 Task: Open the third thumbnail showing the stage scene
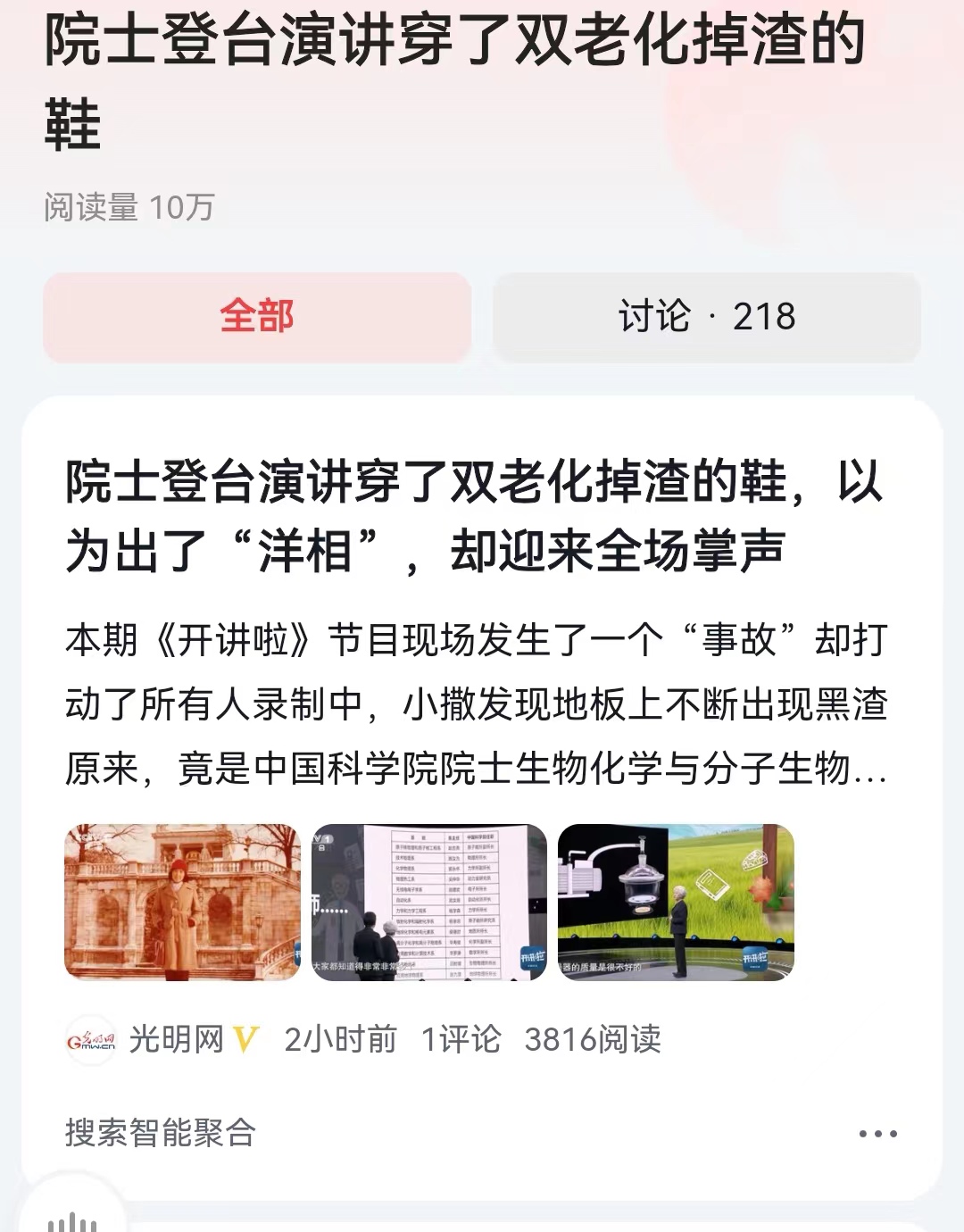point(678,903)
